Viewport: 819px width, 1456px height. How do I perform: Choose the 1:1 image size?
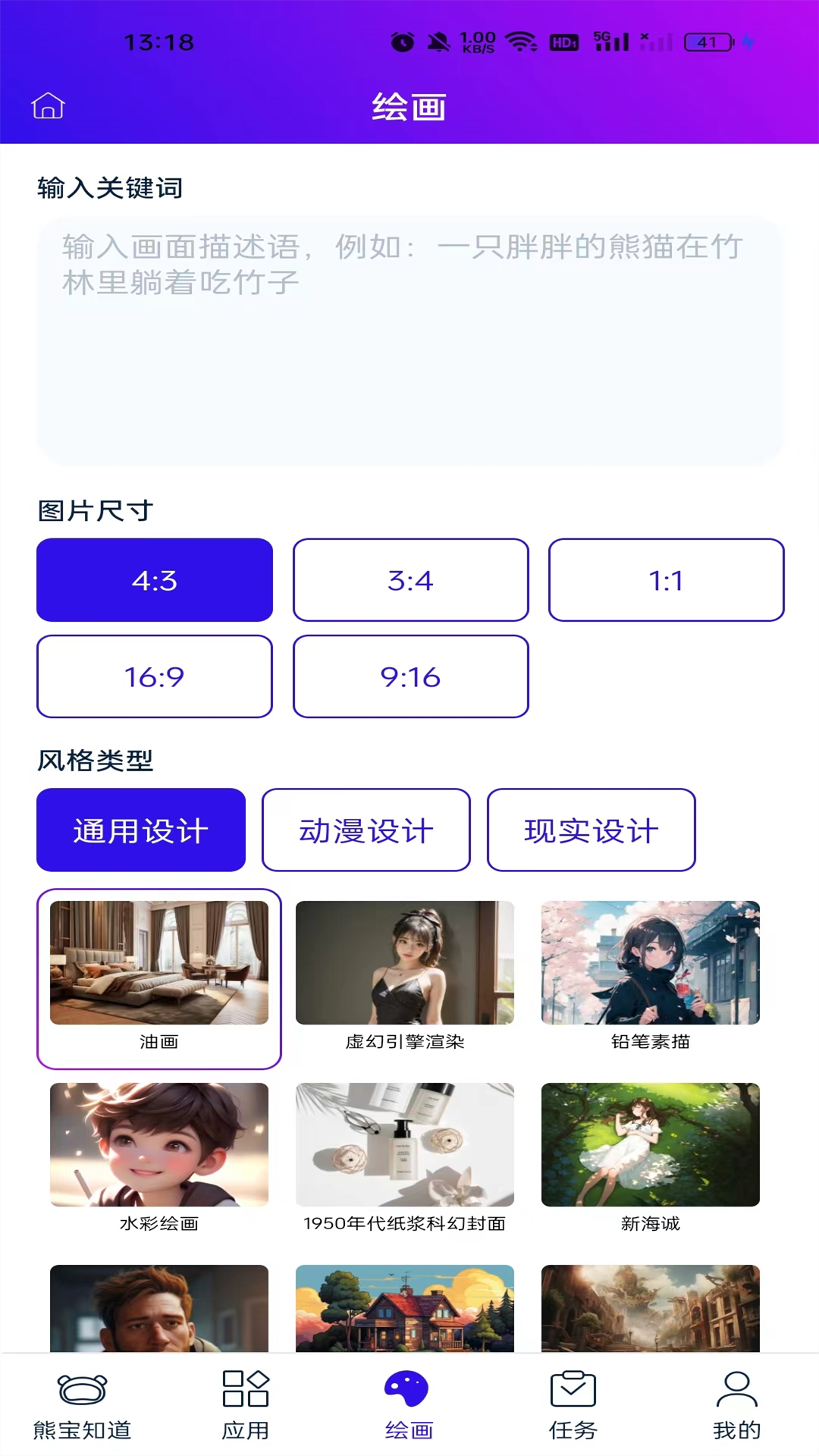(x=666, y=580)
